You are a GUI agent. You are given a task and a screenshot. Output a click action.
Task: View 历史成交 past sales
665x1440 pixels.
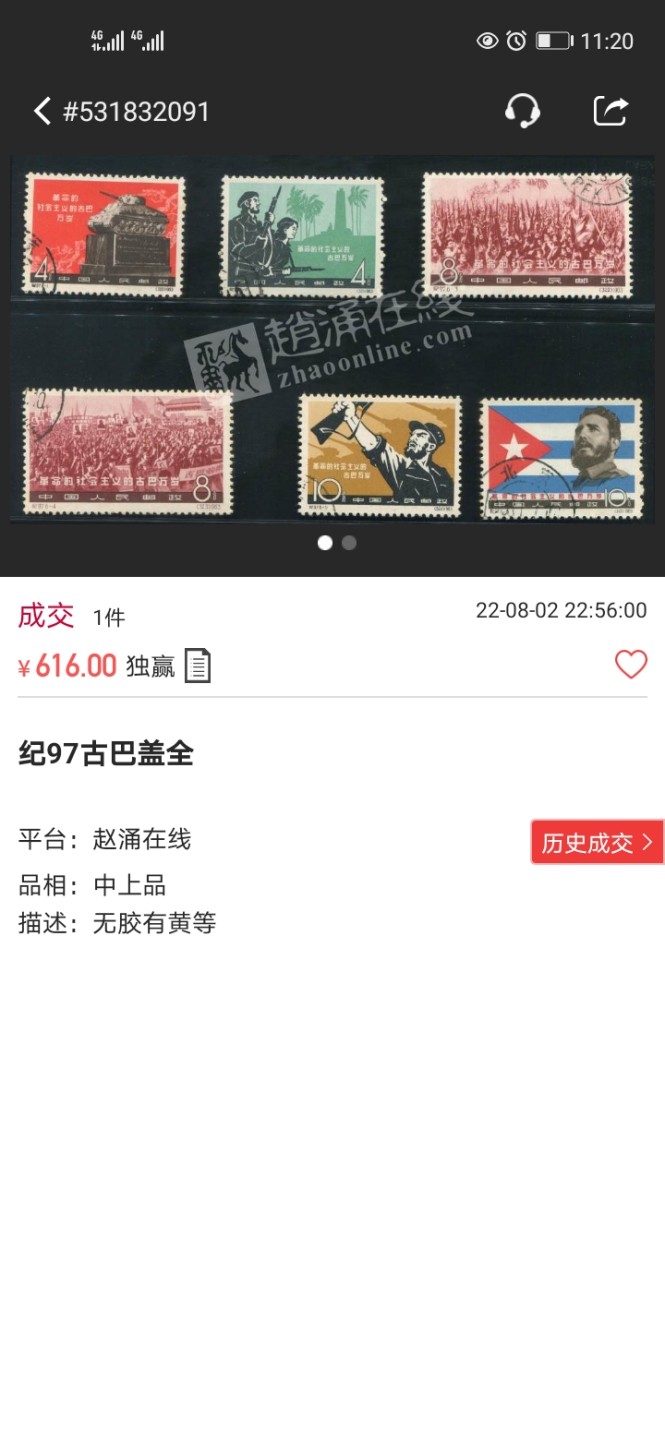(597, 842)
